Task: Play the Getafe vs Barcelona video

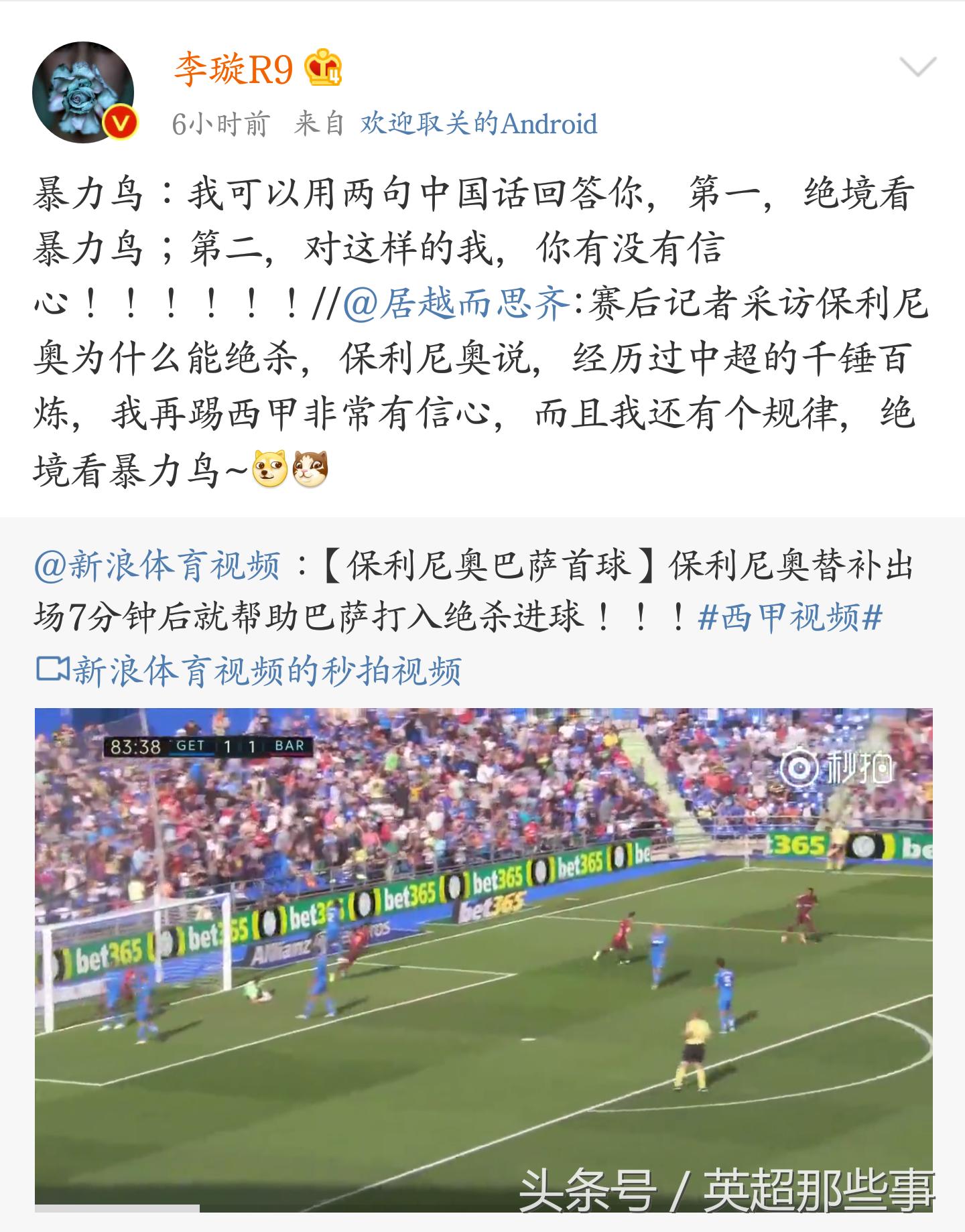Action: [x=483, y=958]
